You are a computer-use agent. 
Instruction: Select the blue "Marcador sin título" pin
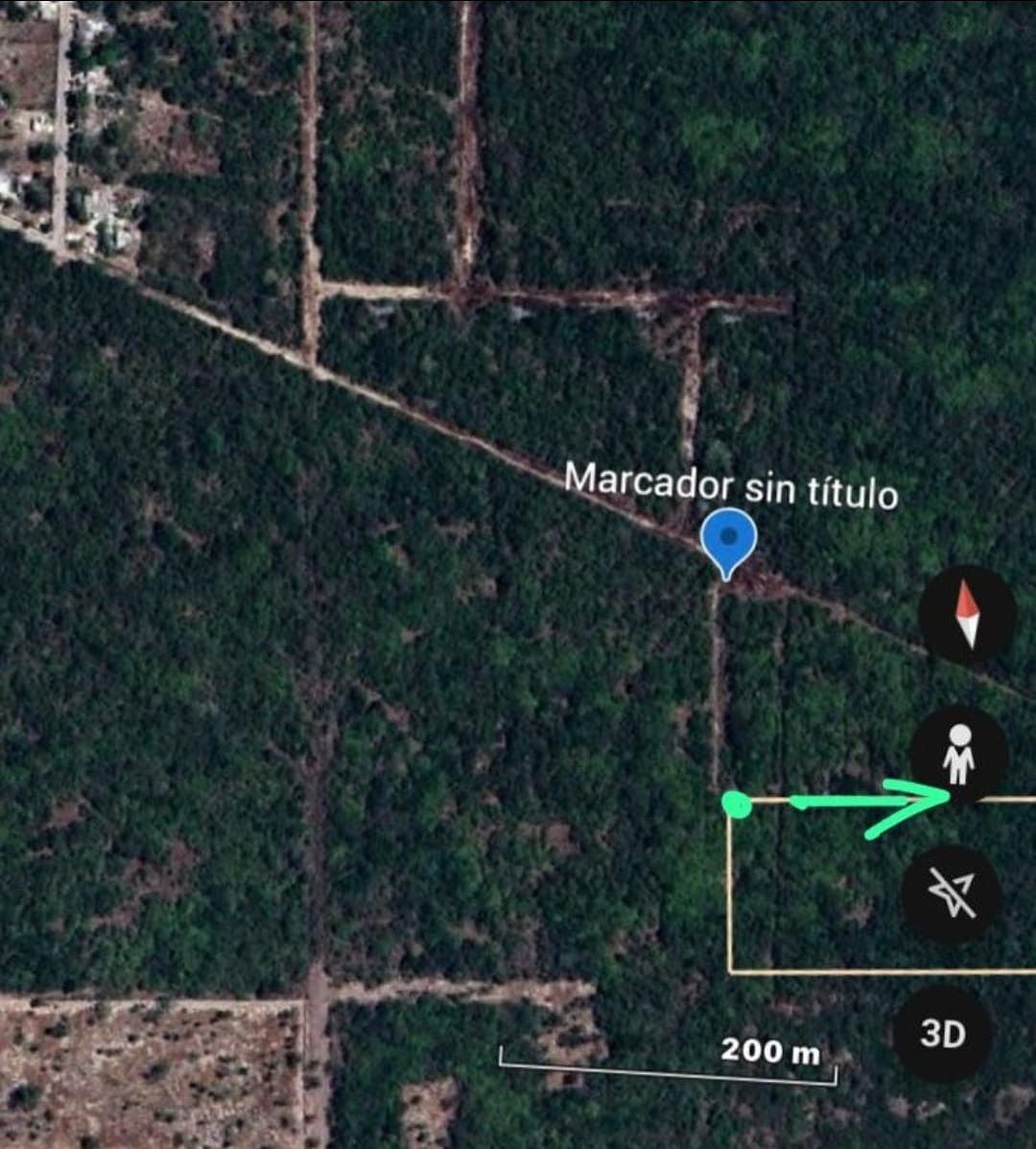pos(729,539)
